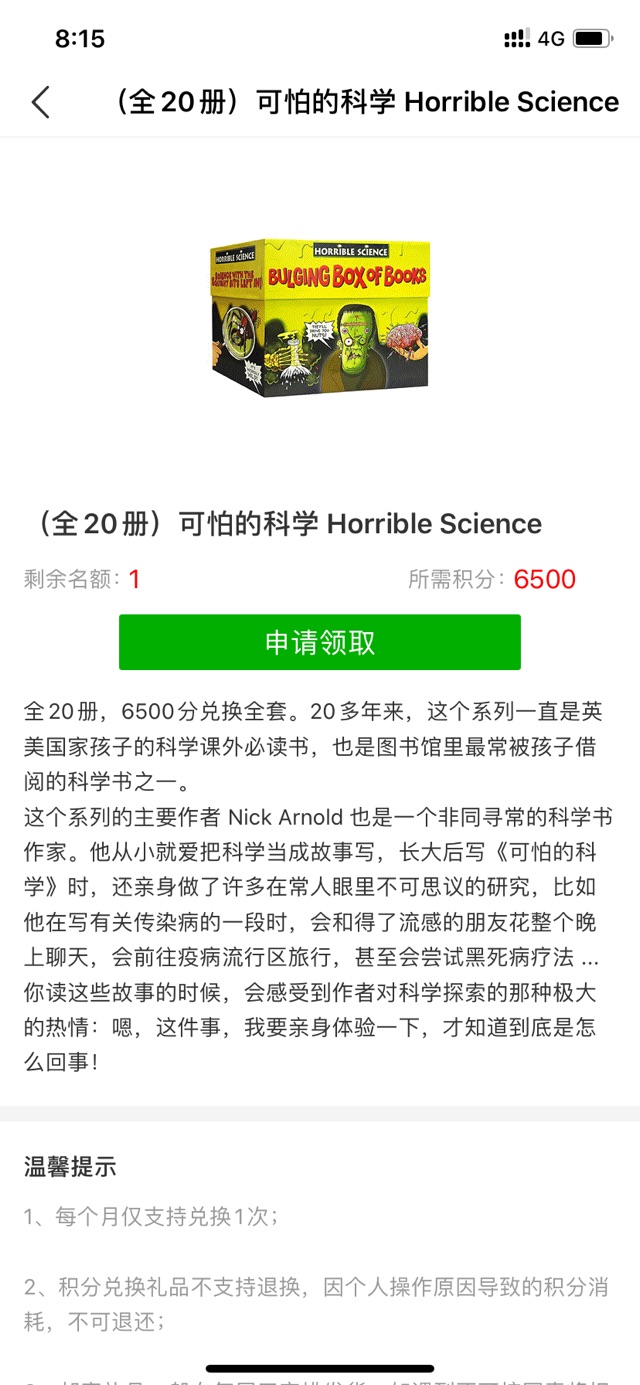
Task: Tap the green 申请领取 button
Action: tap(320, 642)
